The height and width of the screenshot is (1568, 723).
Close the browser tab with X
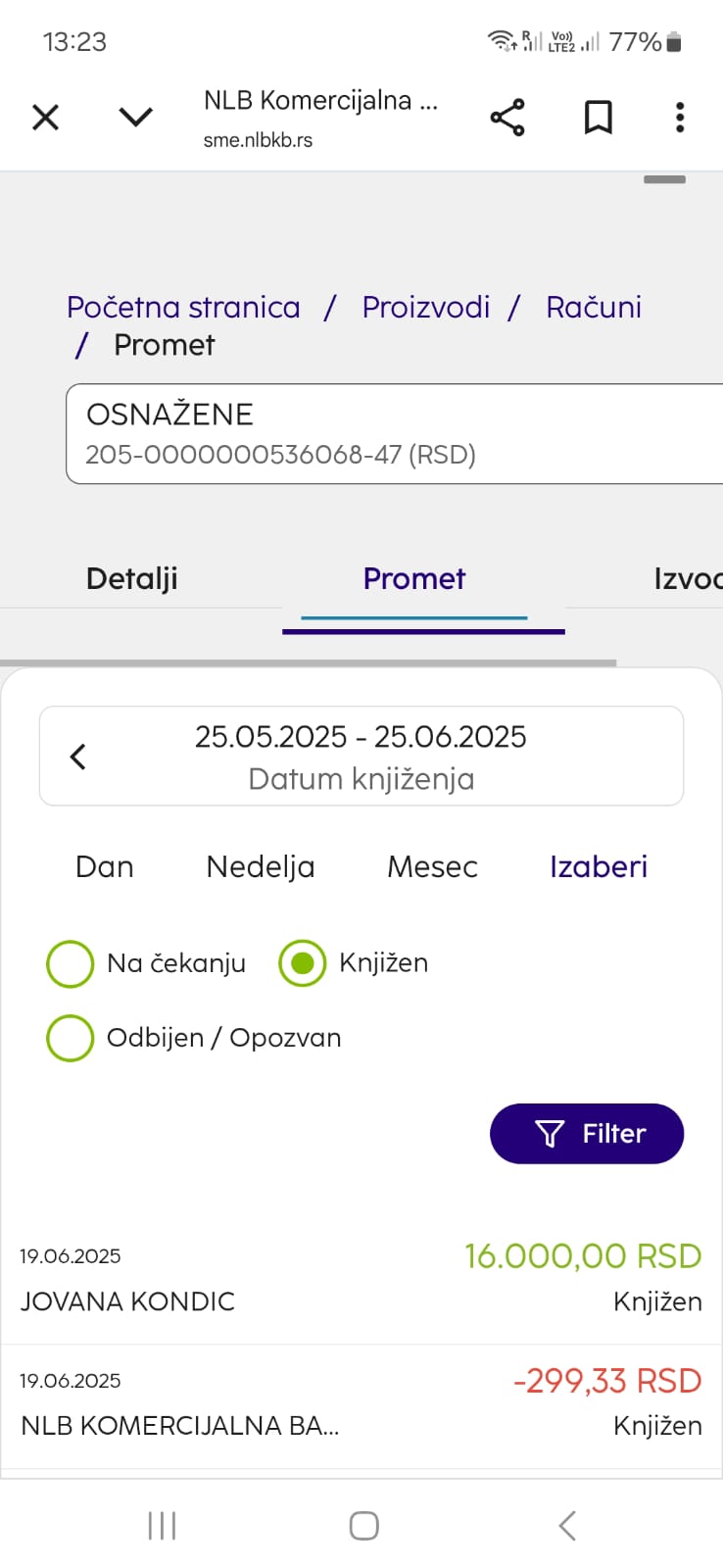(45, 118)
